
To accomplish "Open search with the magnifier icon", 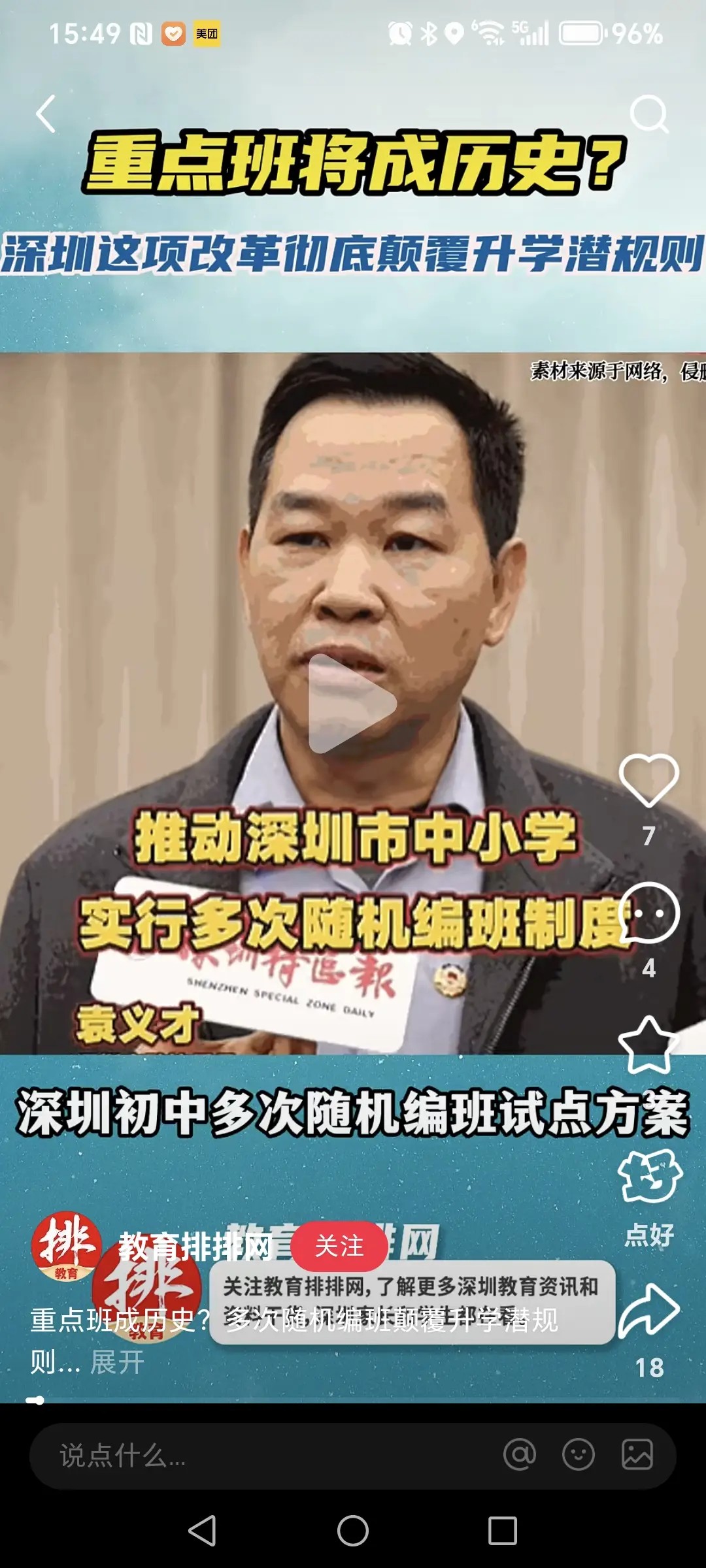I will click(648, 114).
